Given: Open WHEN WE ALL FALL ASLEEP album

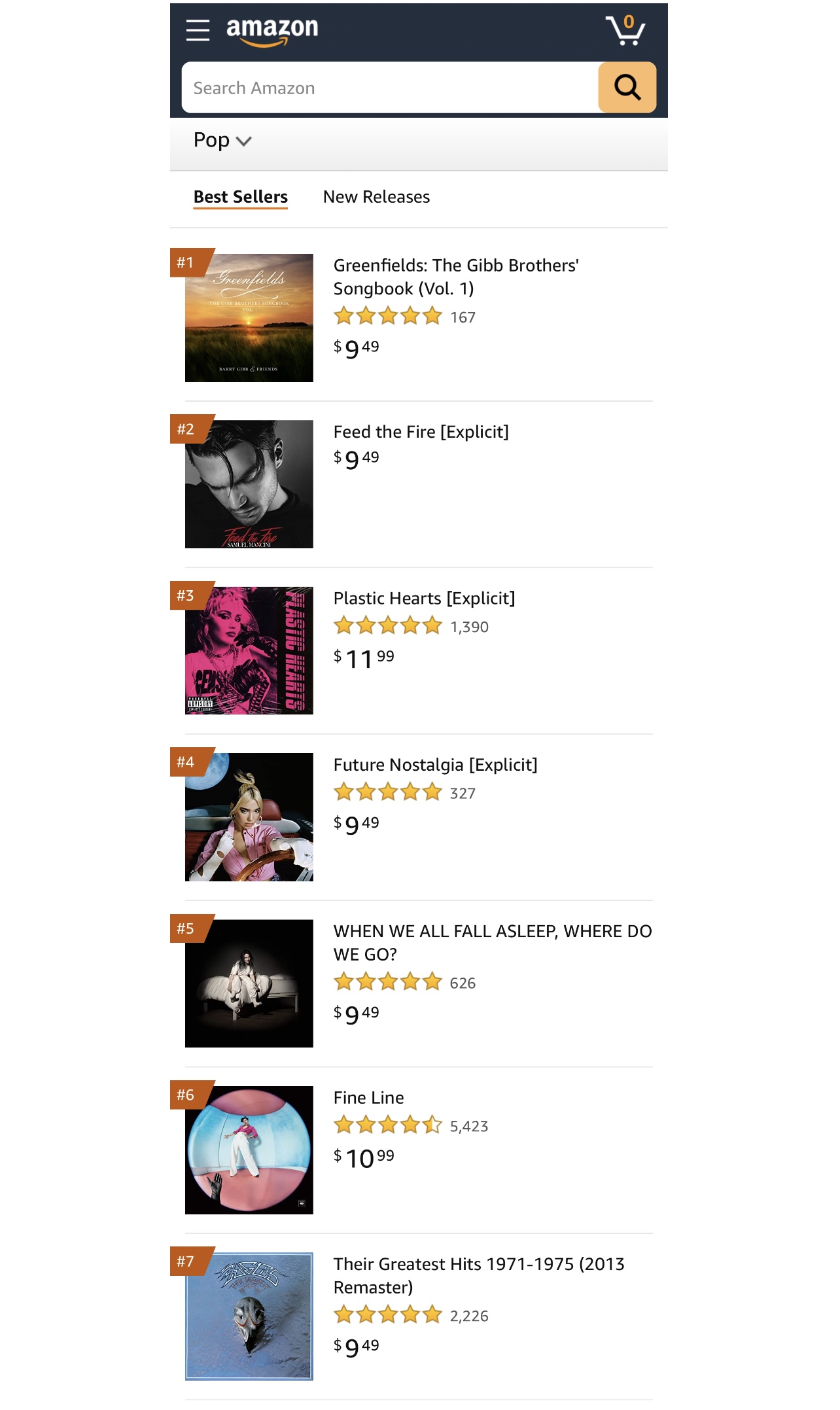Looking at the screenshot, I should pos(492,942).
